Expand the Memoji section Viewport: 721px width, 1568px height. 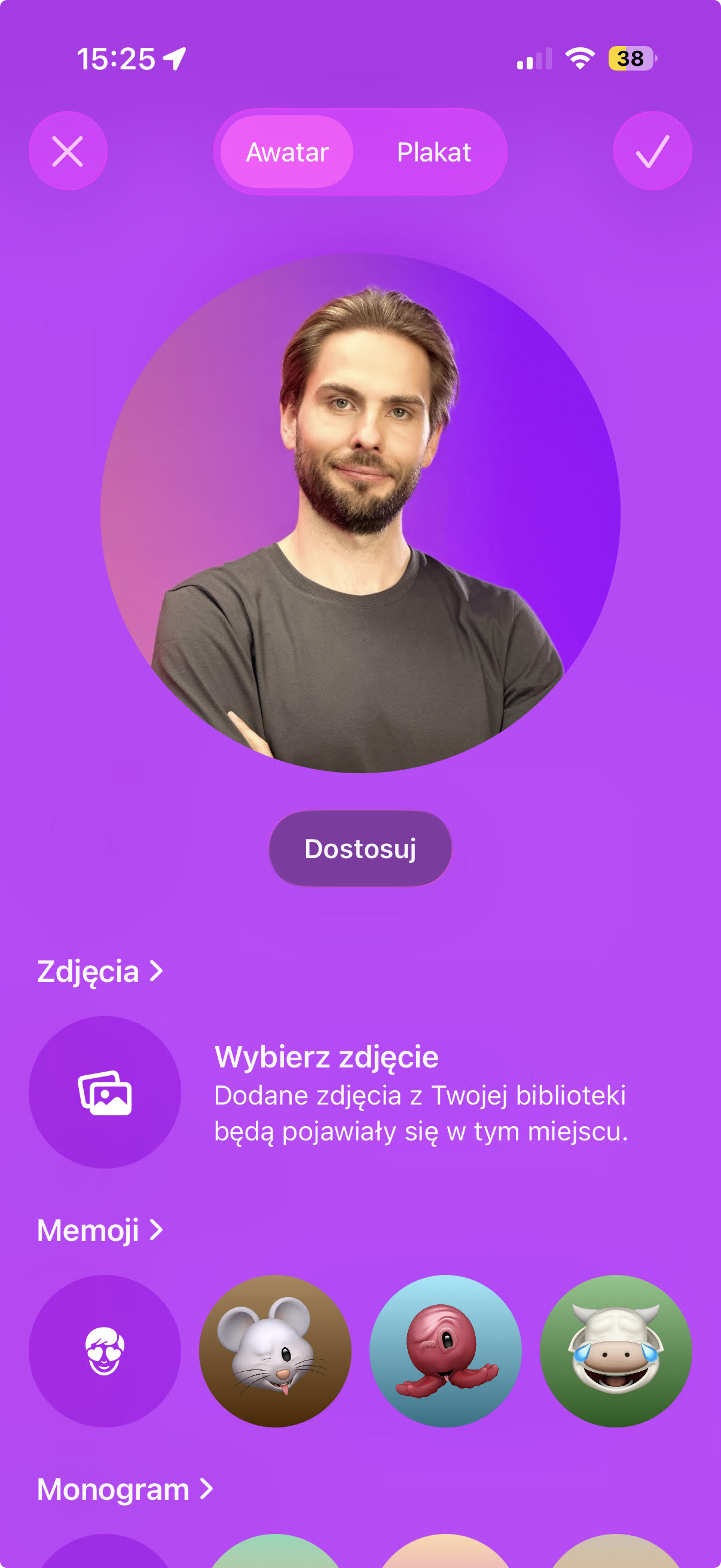100,1230
